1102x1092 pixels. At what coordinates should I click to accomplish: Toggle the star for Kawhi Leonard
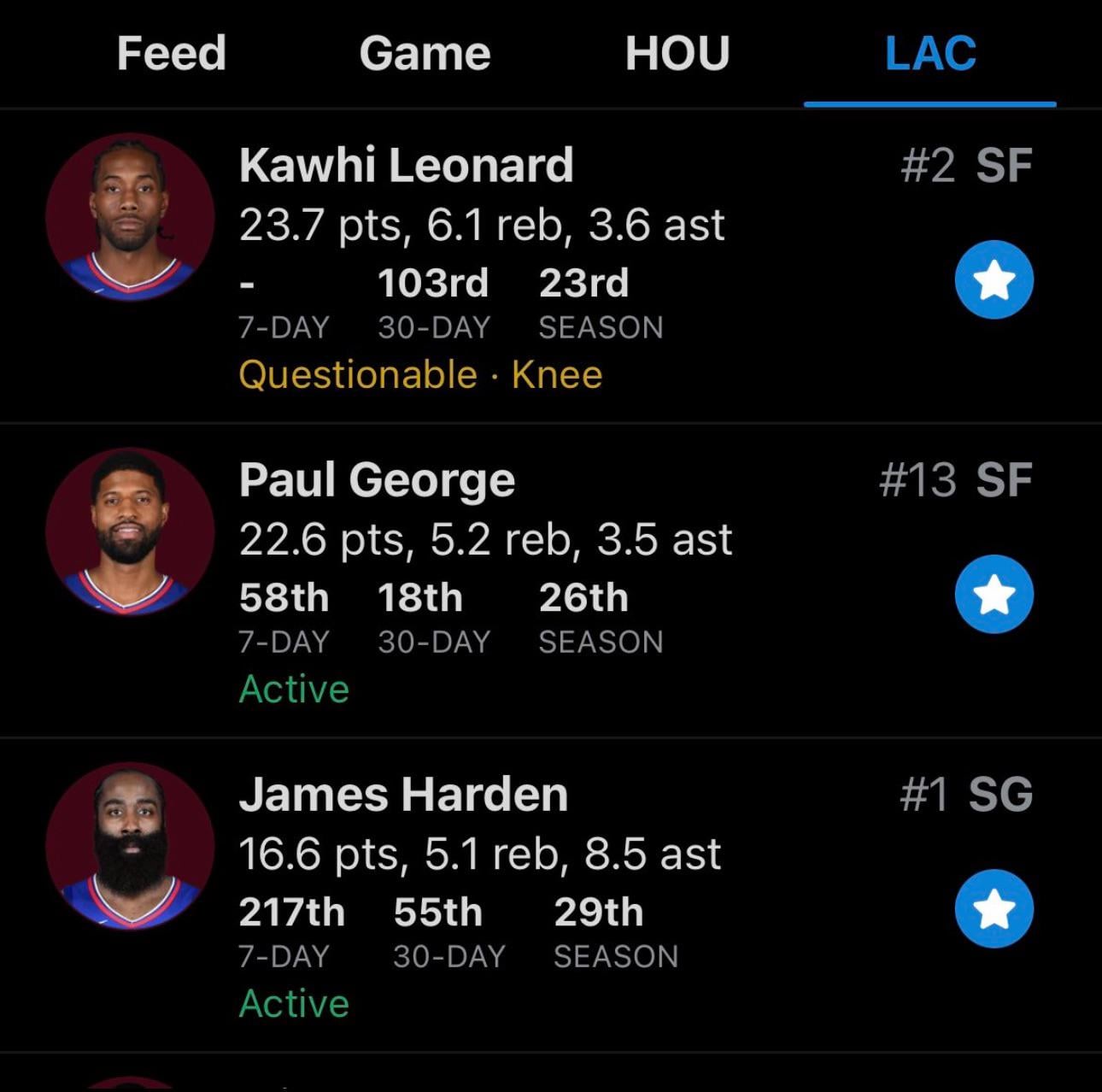coord(994,280)
